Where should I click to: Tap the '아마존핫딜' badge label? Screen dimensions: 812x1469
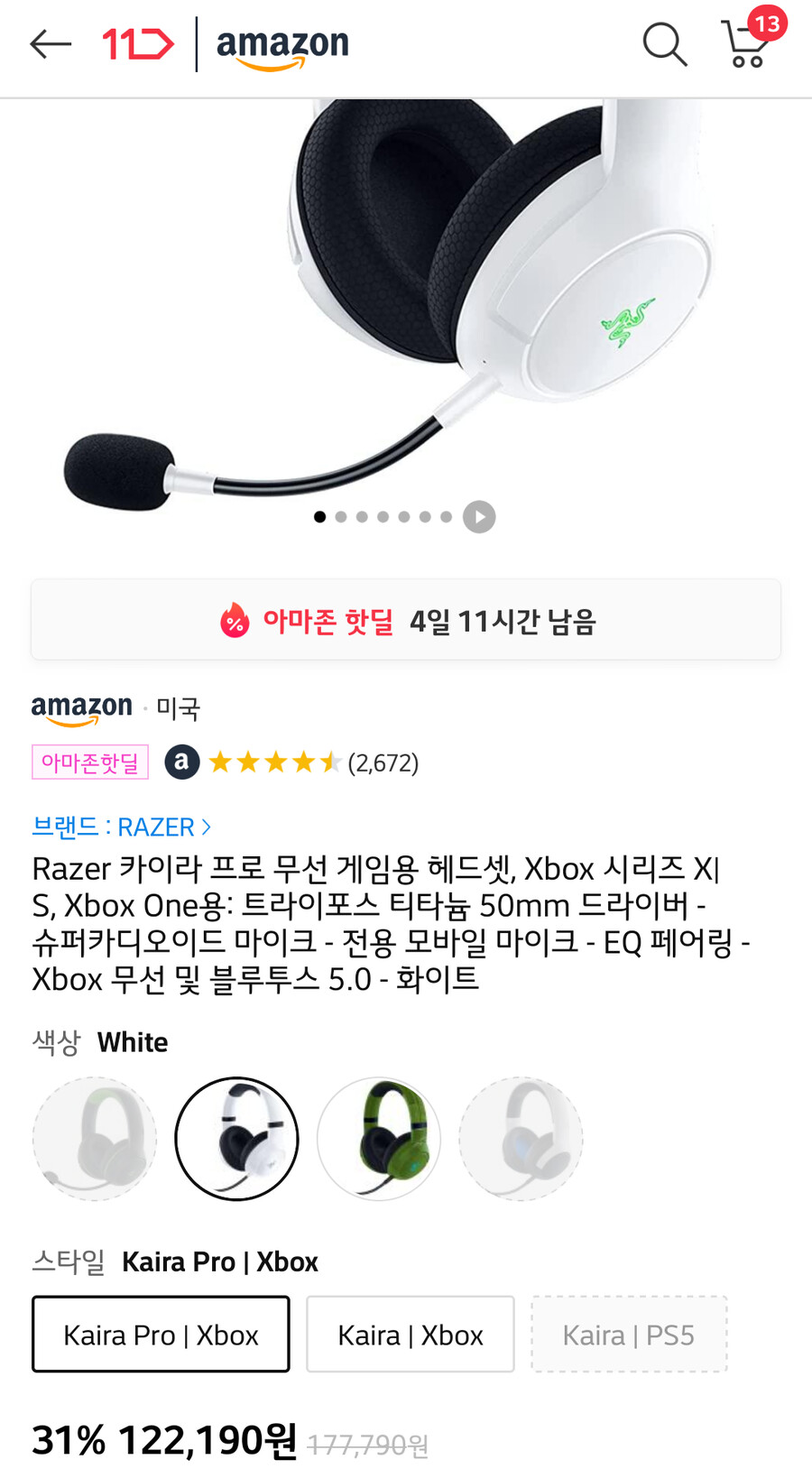tap(89, 762)
